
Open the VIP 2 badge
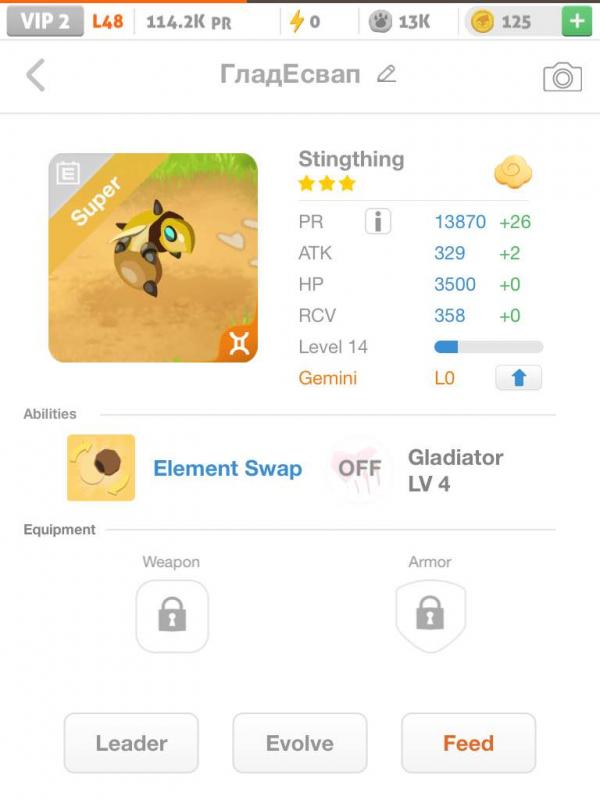pos(44,21)
